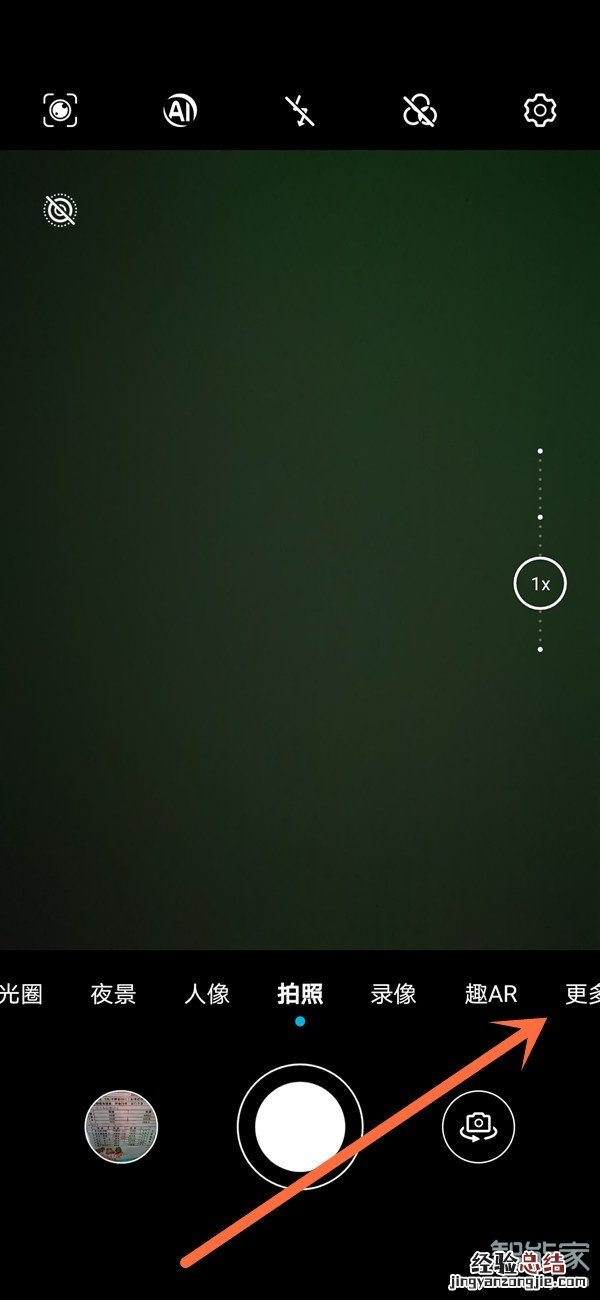
Task: Select the 拍照 photo mode
Action: pyautogui.click(x=300, y=994)
